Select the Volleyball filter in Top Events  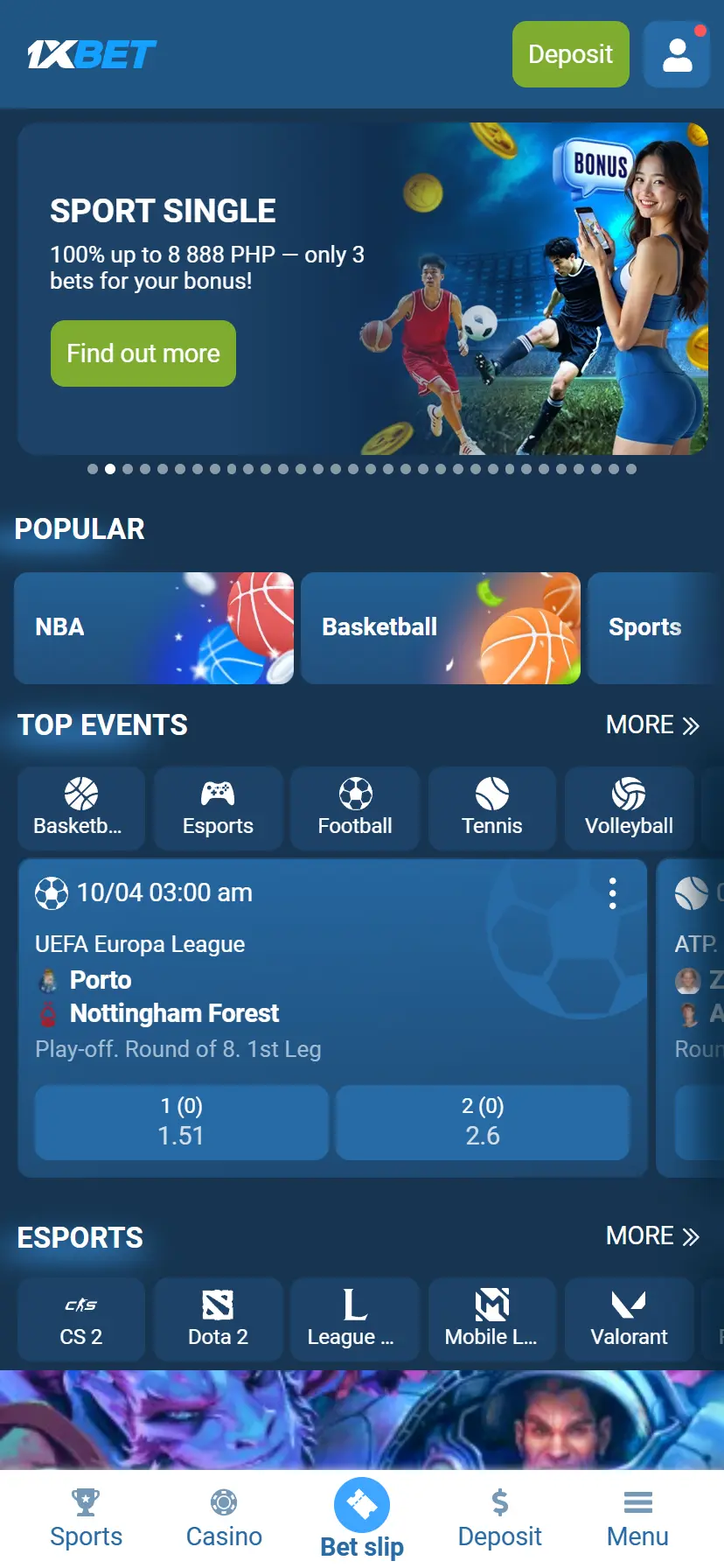click(629, 808)
